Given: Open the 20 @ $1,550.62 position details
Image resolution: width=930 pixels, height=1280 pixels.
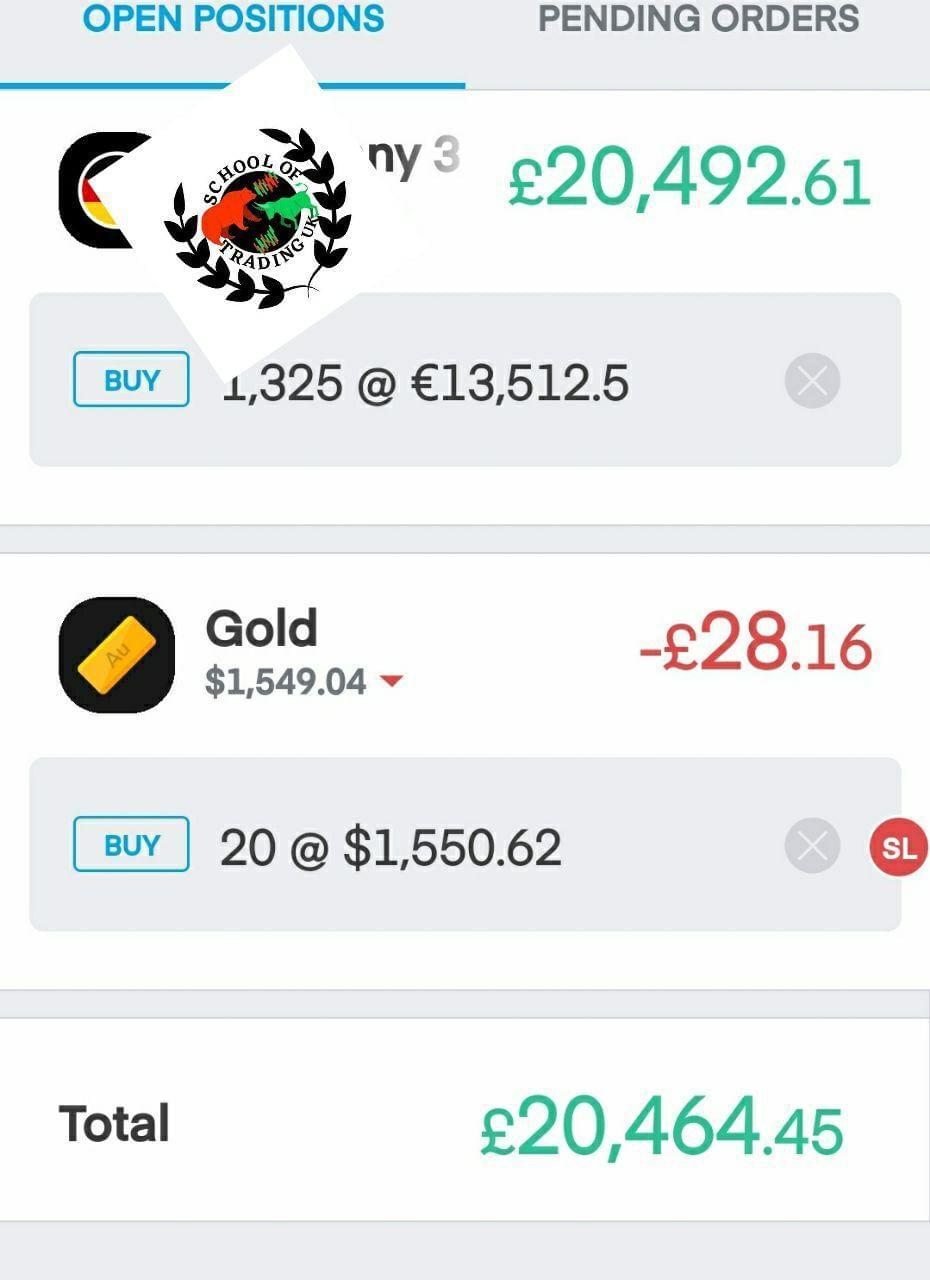Looking at the screenshot, I should click(x=390, y=847).
